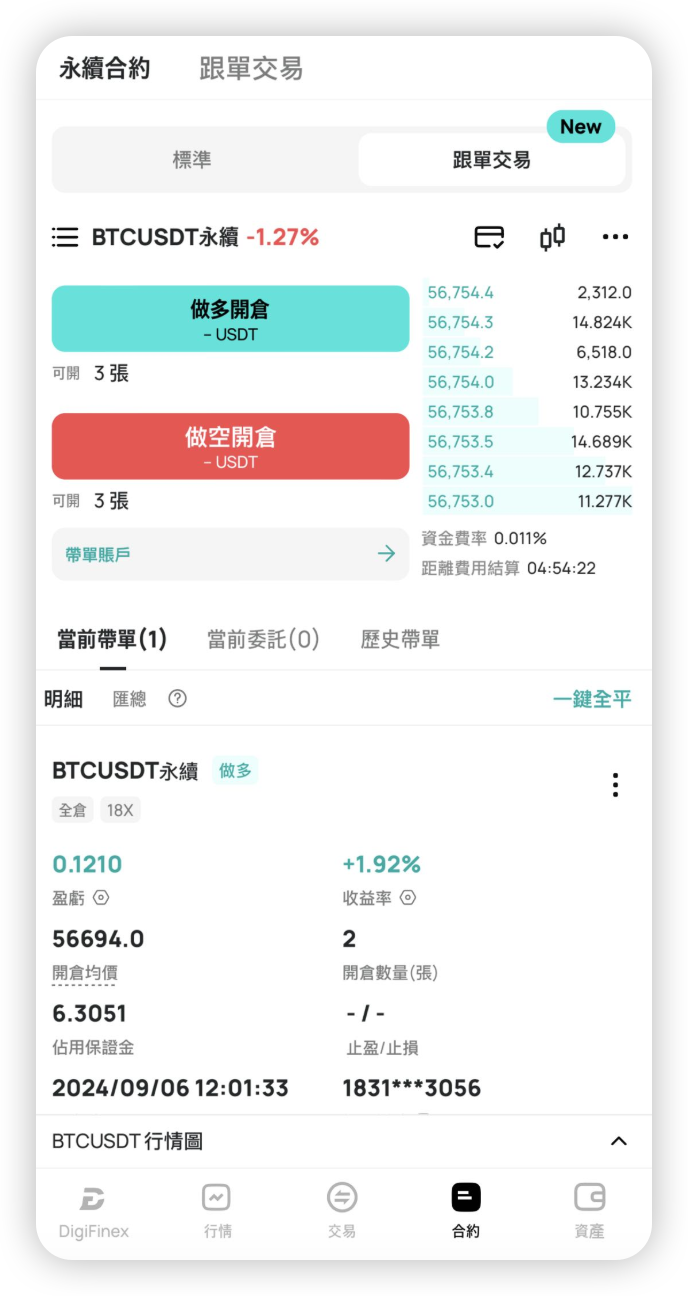Open the card check icon
The width and height of the screenshot is (688, 1296).
[x=489, y=237]
